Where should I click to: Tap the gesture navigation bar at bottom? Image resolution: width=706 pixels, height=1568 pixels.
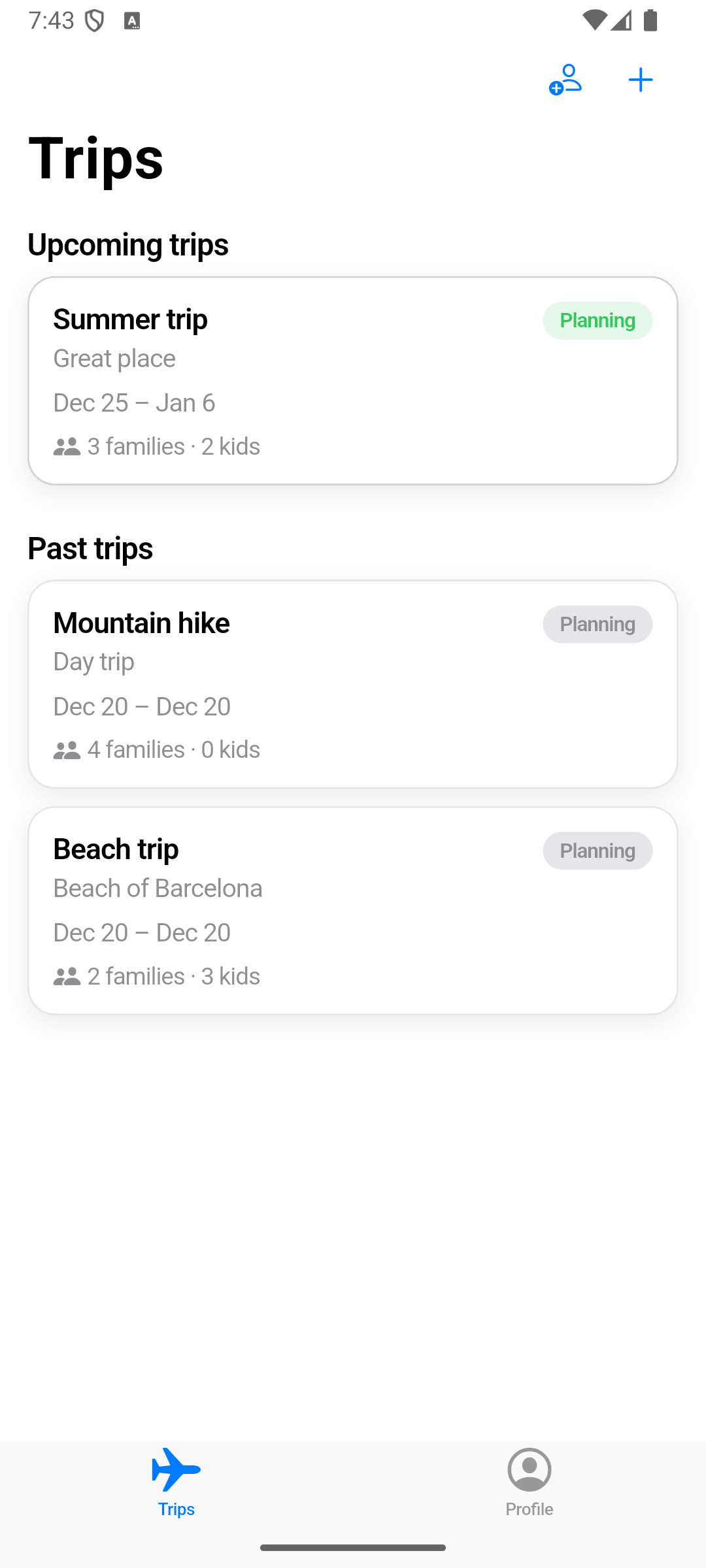pos(353,1544)
